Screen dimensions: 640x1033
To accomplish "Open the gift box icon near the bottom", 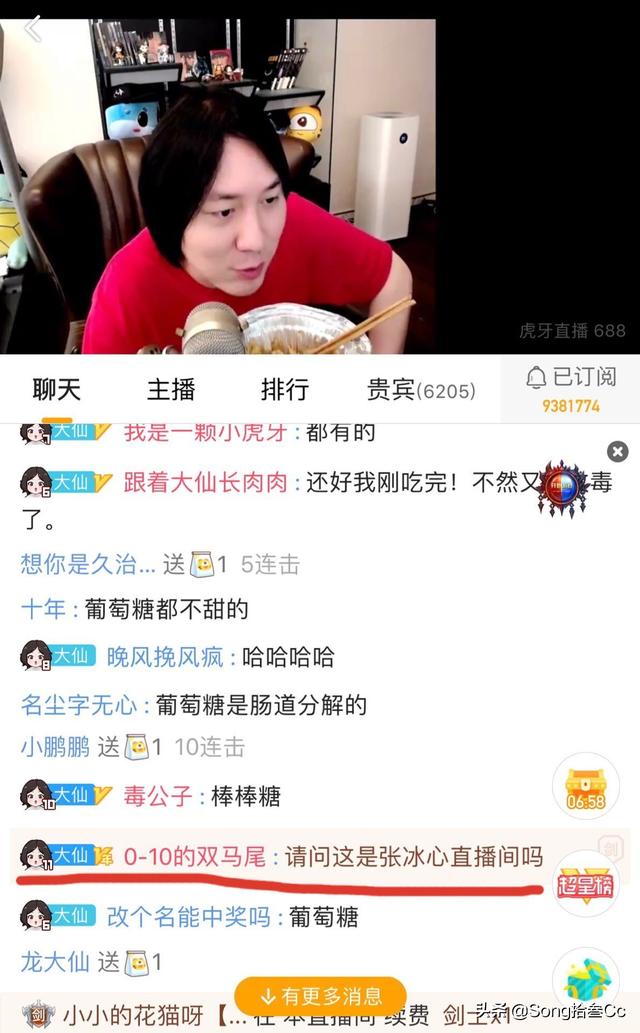I will click(585, 978).
